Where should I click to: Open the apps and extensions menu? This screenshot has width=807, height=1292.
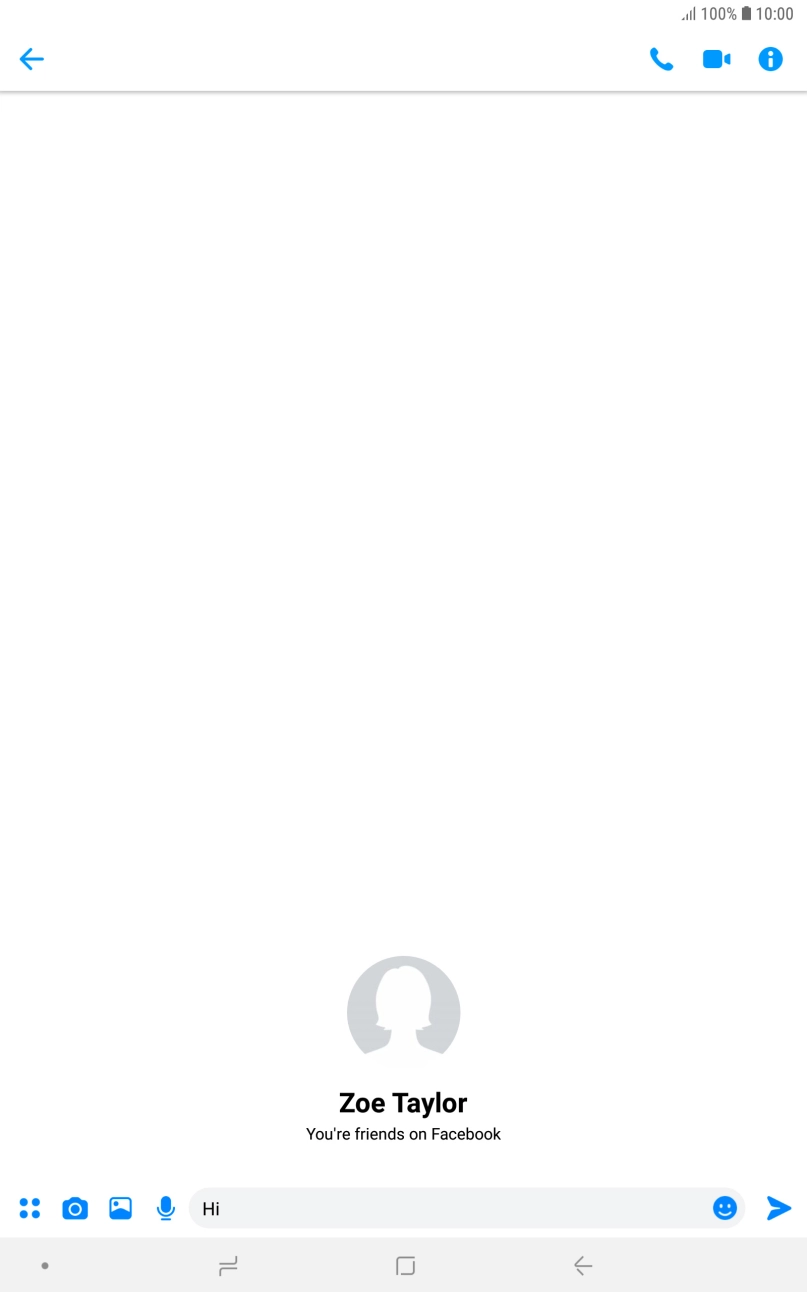(30, 1208)
